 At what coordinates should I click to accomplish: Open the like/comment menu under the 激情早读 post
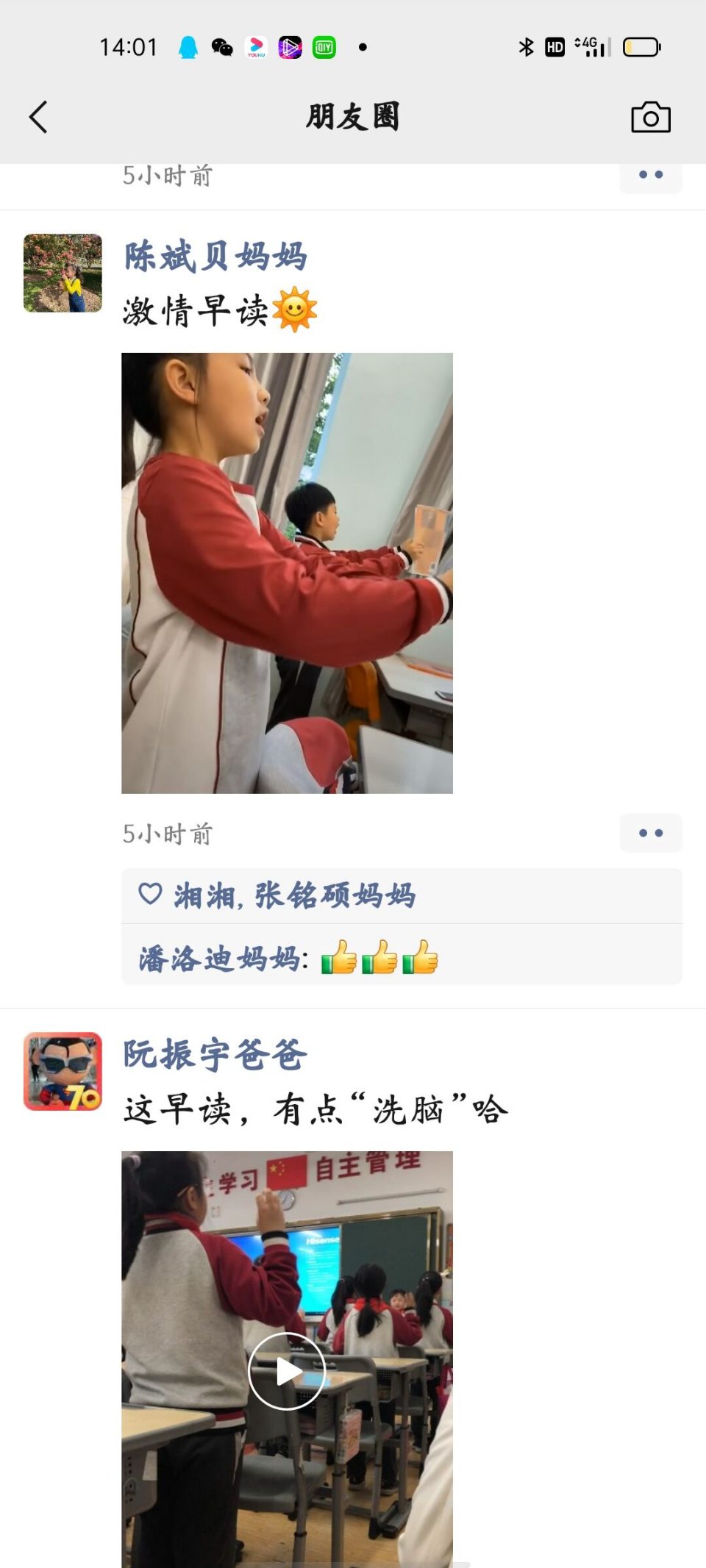(x=650, y=833)
